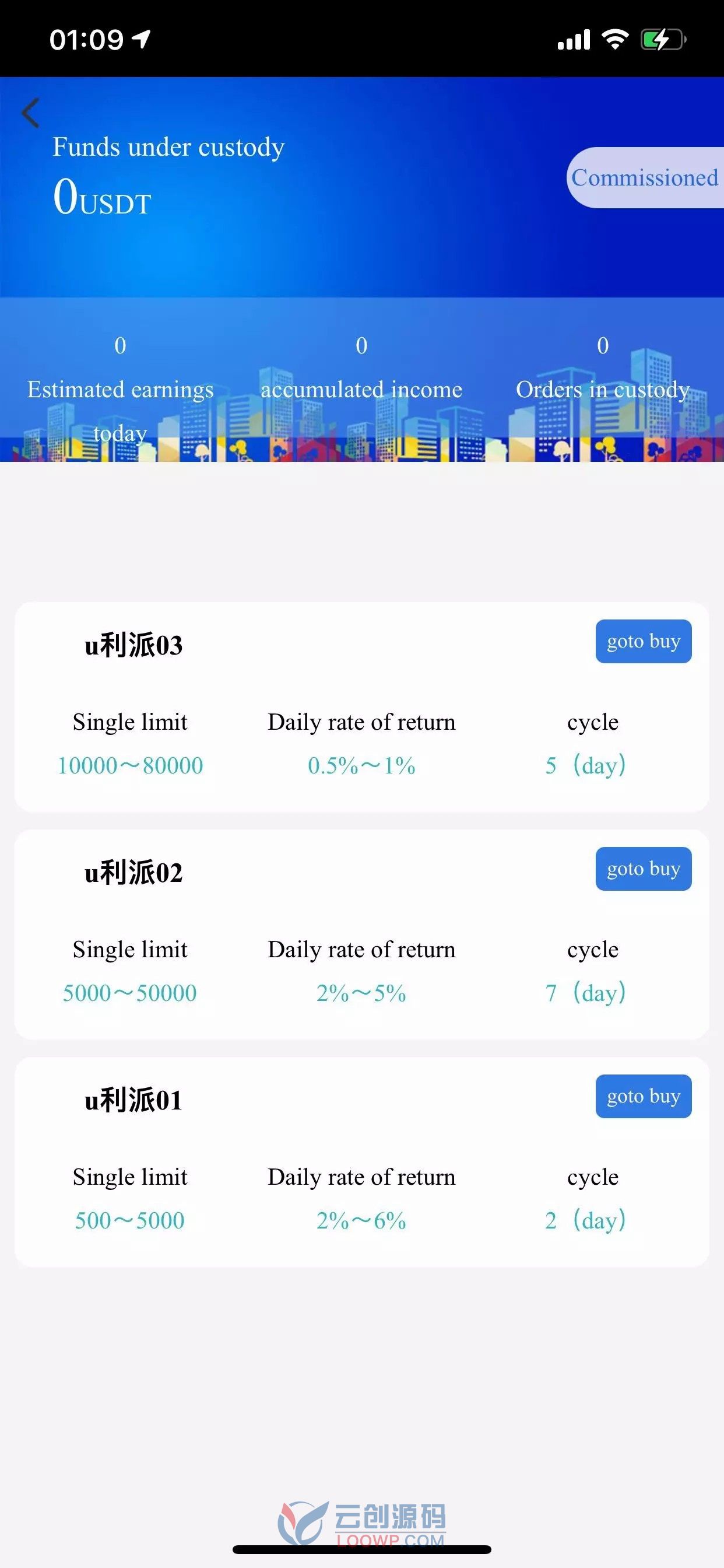Go back using the top-left arrow
Screen dimensions: 724x1568
[30, 113]
